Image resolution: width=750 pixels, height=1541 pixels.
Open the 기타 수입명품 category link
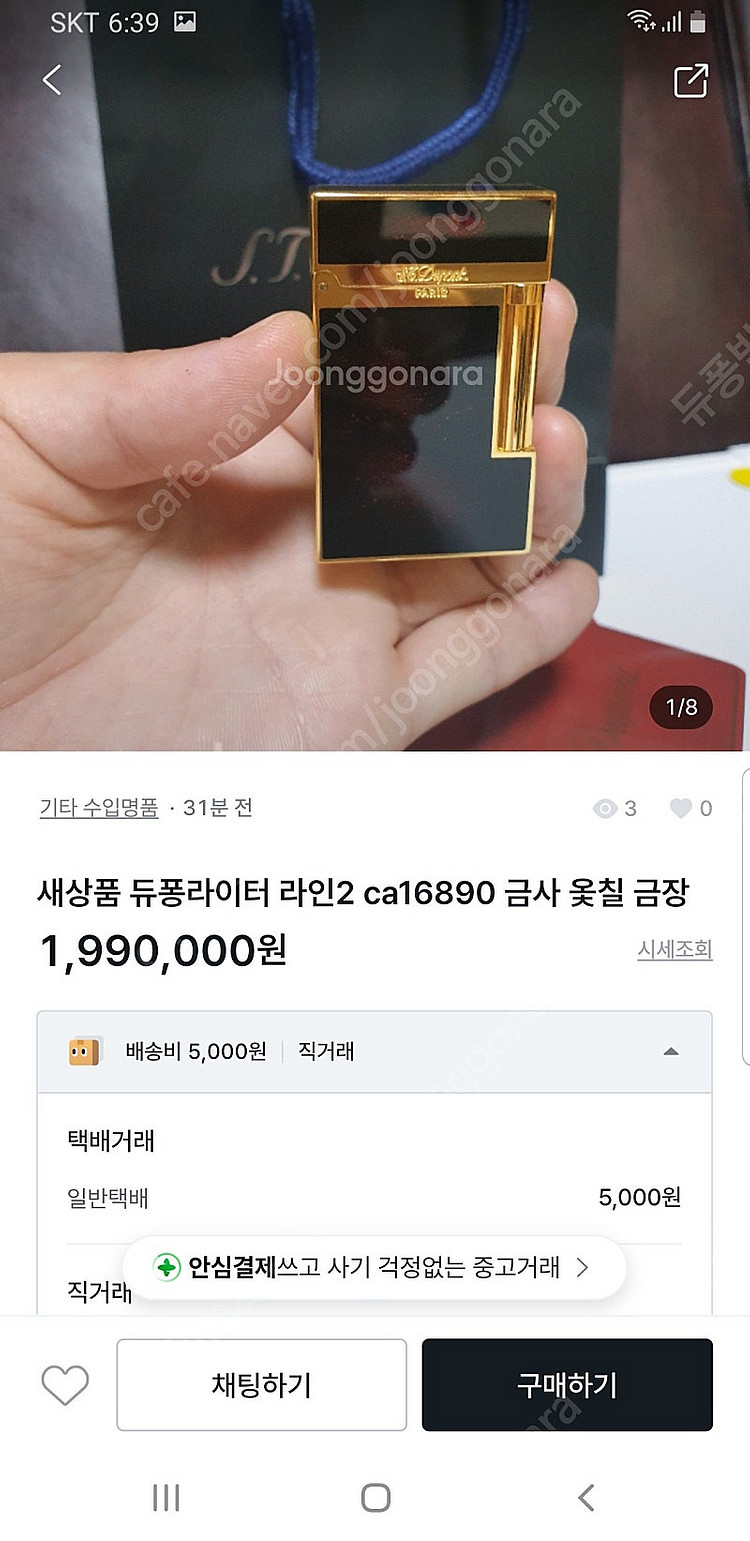99,808
